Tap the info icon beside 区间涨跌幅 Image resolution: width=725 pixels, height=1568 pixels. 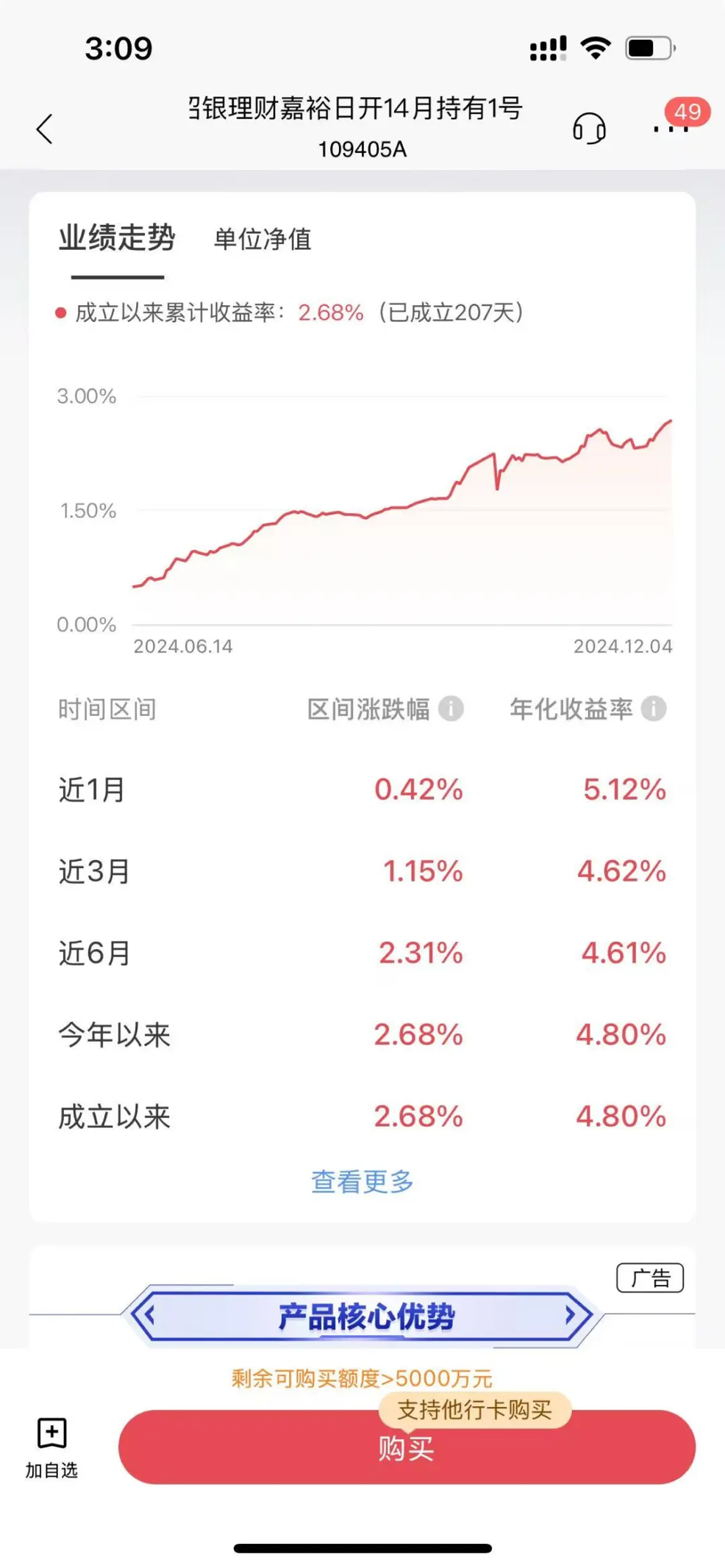(451, 709)
